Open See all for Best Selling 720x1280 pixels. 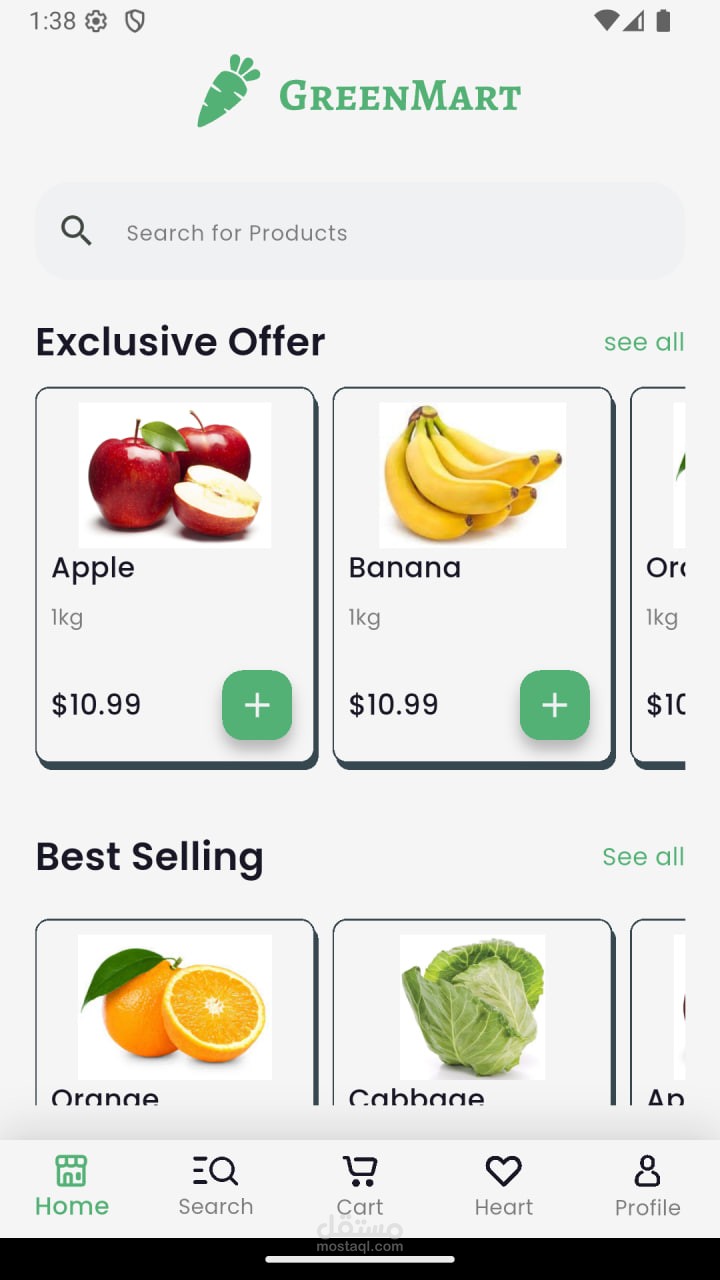tap(643, 857)
